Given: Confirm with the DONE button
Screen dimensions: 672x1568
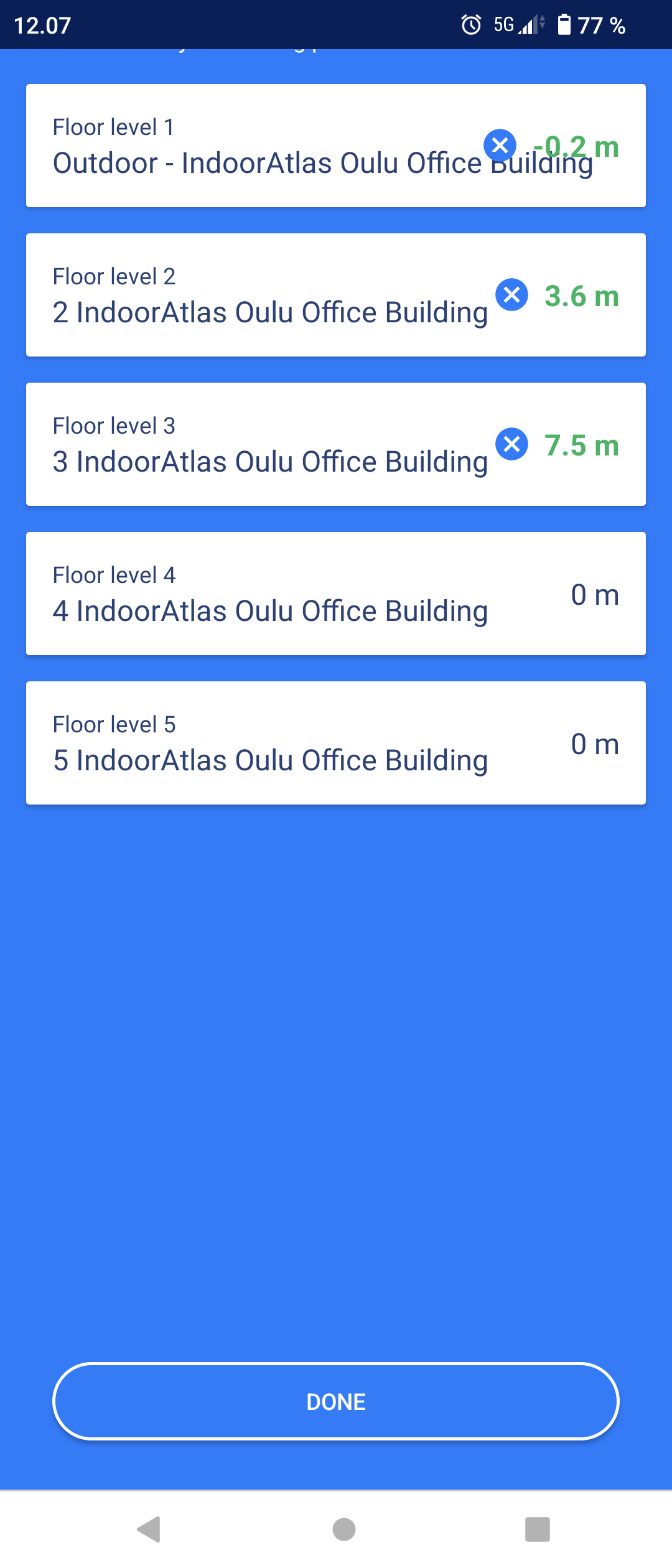Looking at the screenshot, I should (336, 1401).
